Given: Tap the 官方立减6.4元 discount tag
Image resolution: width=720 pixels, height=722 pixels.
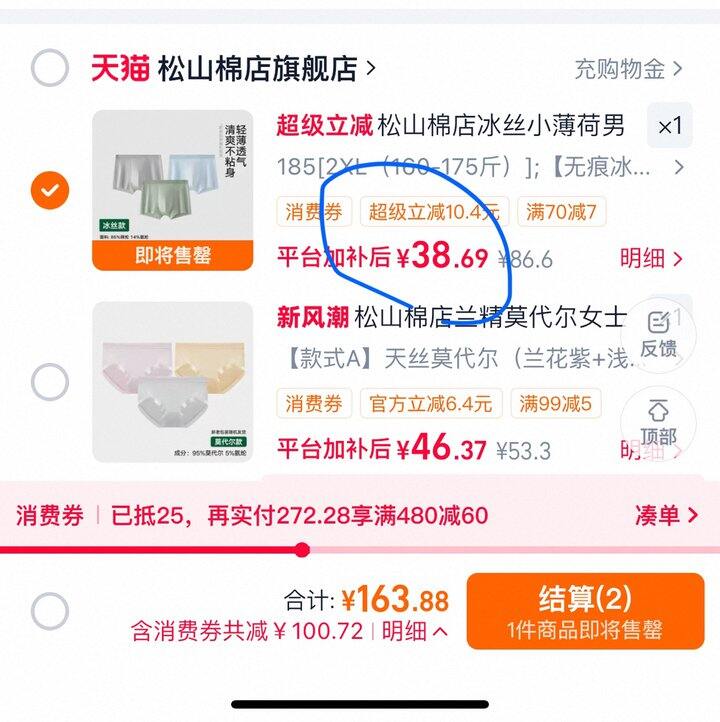Looking at the screenshot, I should [x=431, y=404].
